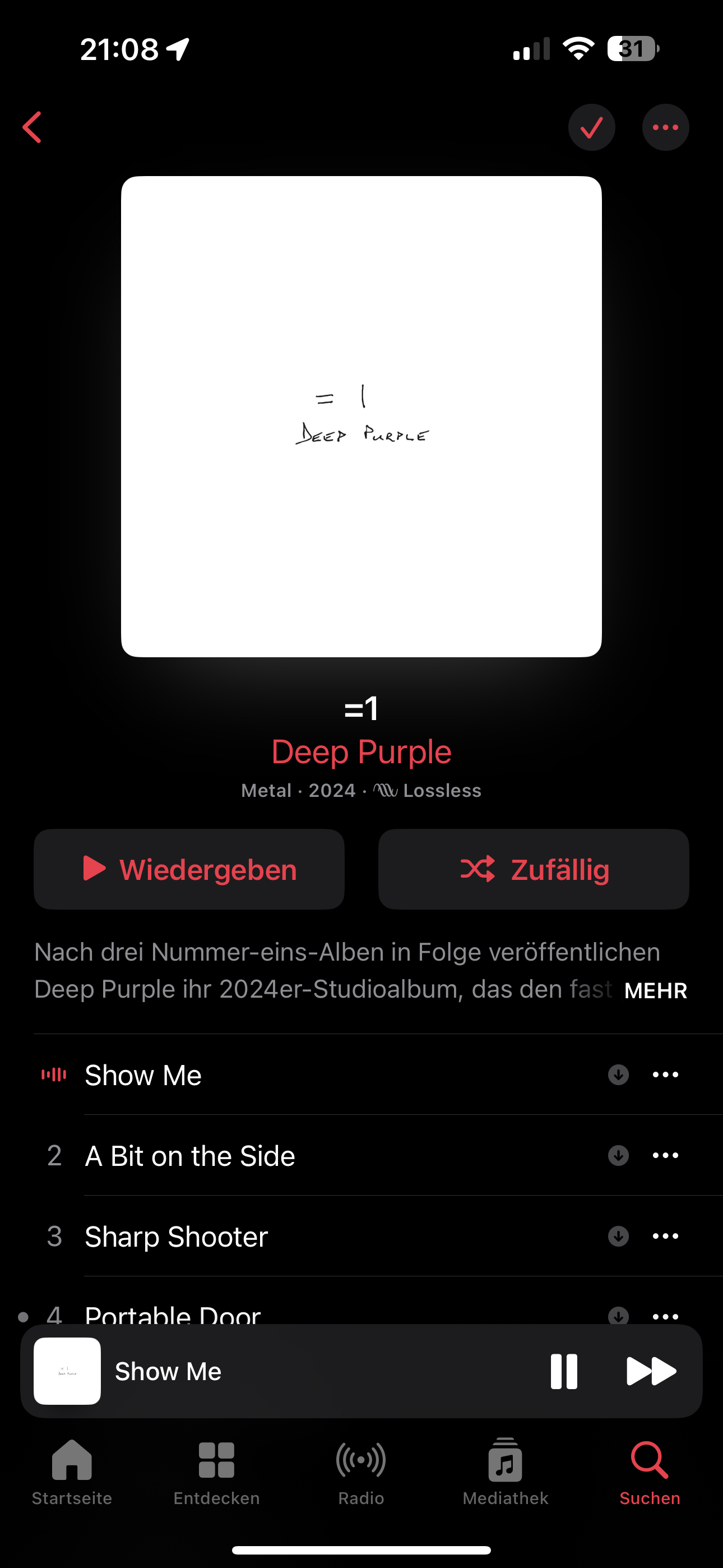Open the album overflow menu at top
Screen dimensions: 723x1568
[665, 127]
